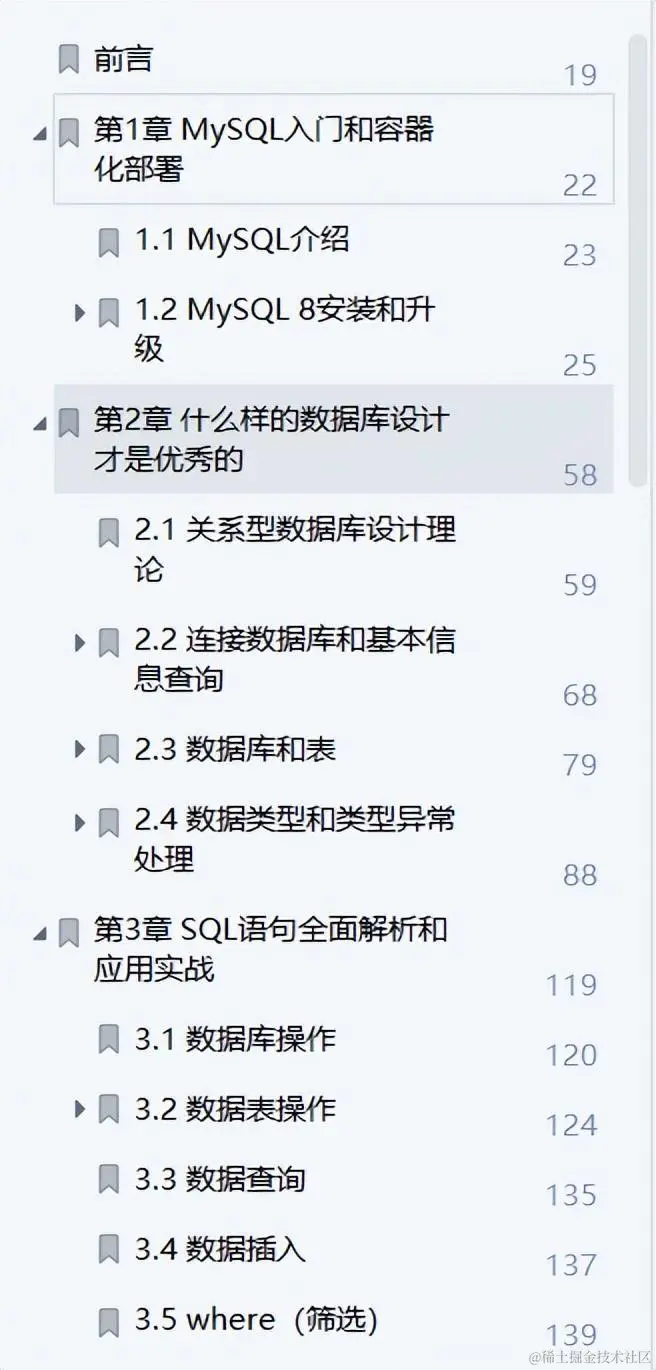Go to 2.1 关系型数据库设计理论
The height and width of the screenshot is (1370, 656).
point(295,548)
